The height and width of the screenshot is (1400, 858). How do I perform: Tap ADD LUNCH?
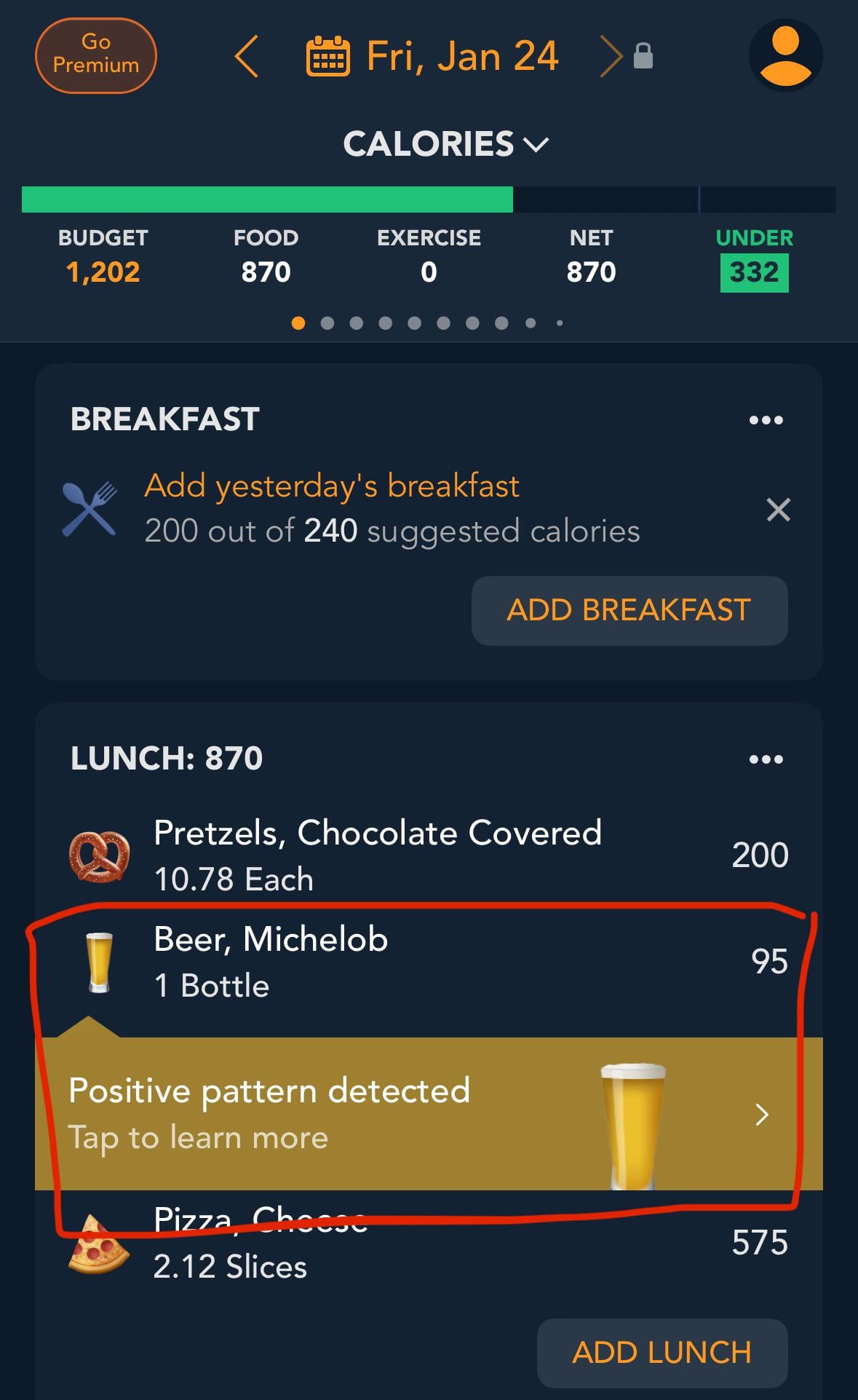[662, 1353]
